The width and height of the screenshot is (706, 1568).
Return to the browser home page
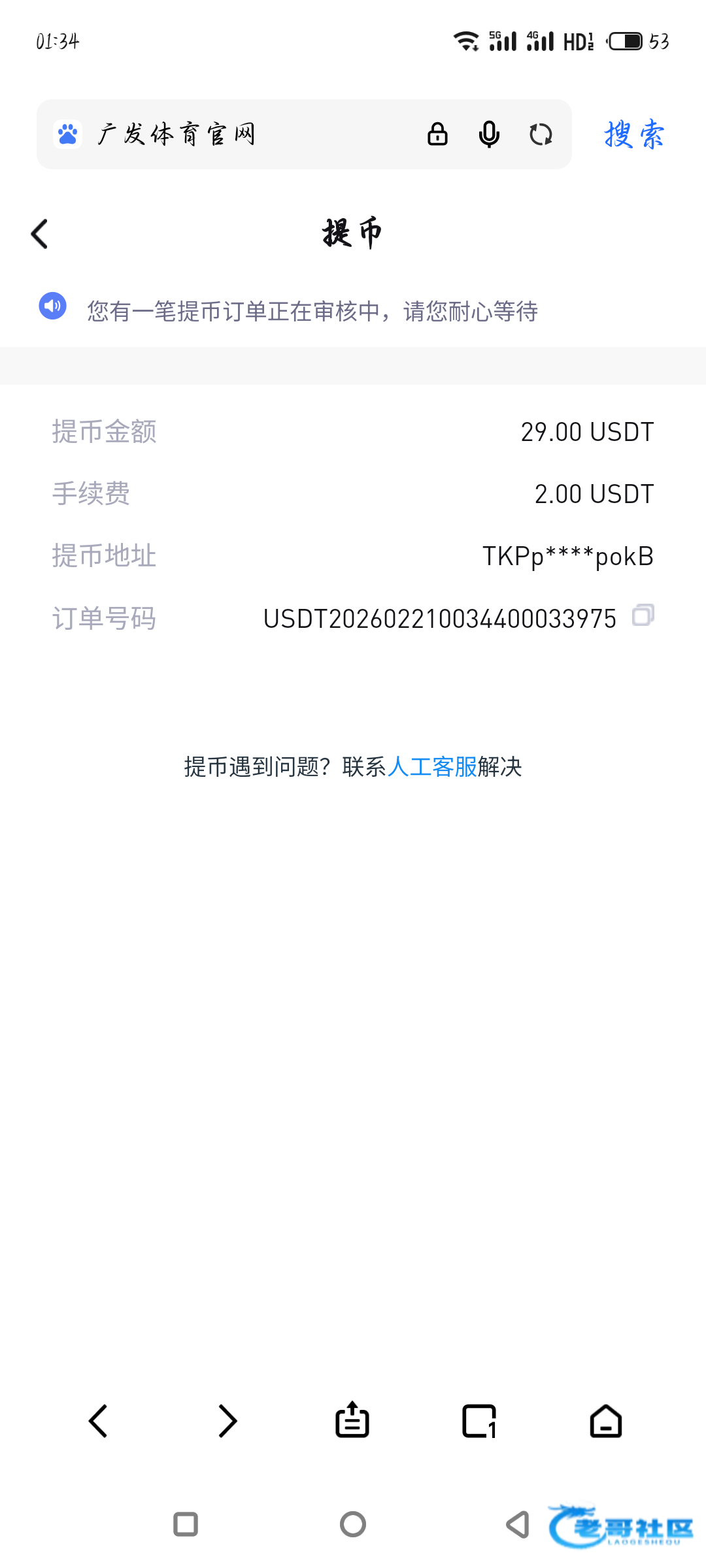pos(606,1421)
